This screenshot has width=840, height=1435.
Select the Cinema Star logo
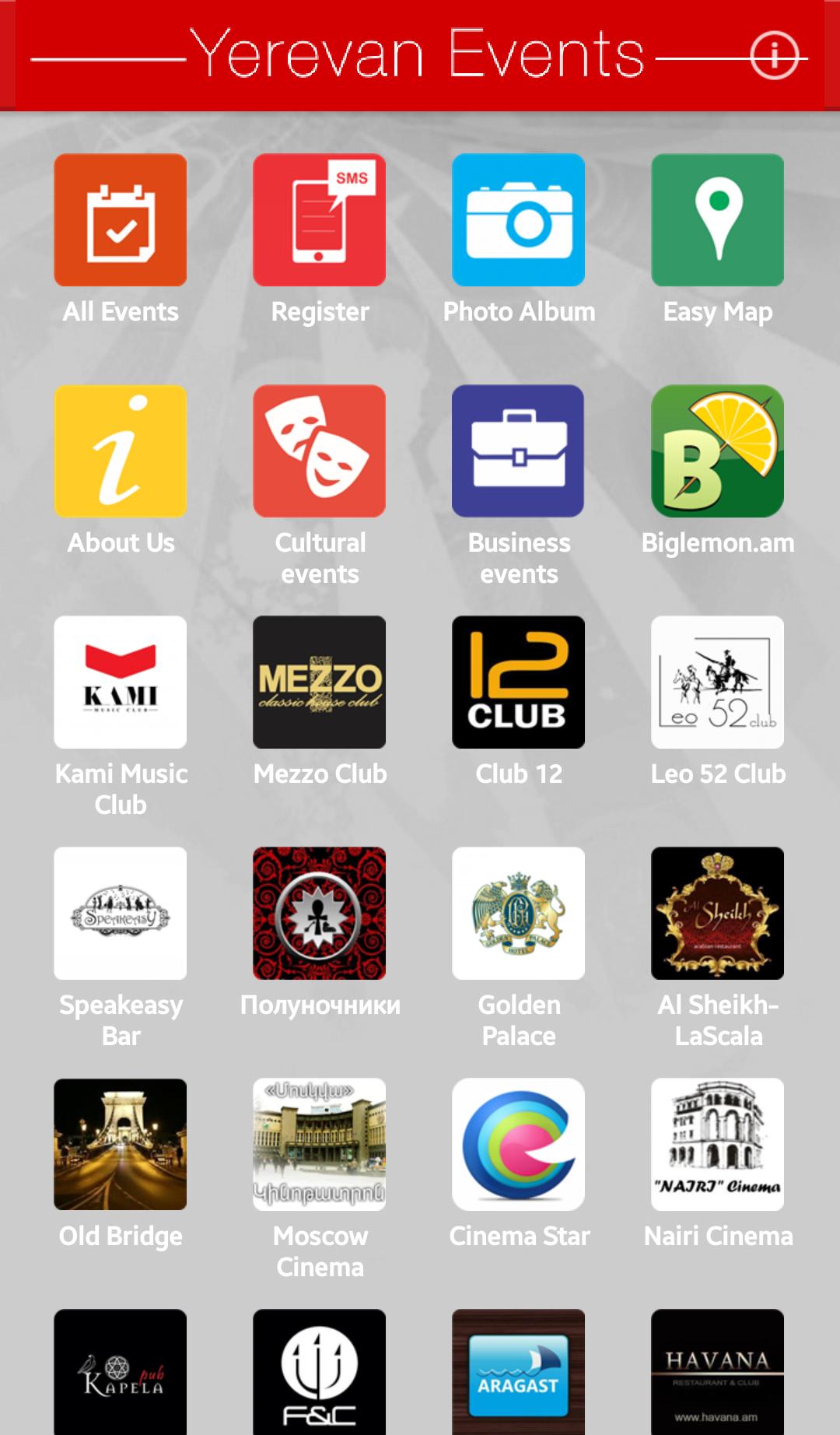[x=518, y=1144]
